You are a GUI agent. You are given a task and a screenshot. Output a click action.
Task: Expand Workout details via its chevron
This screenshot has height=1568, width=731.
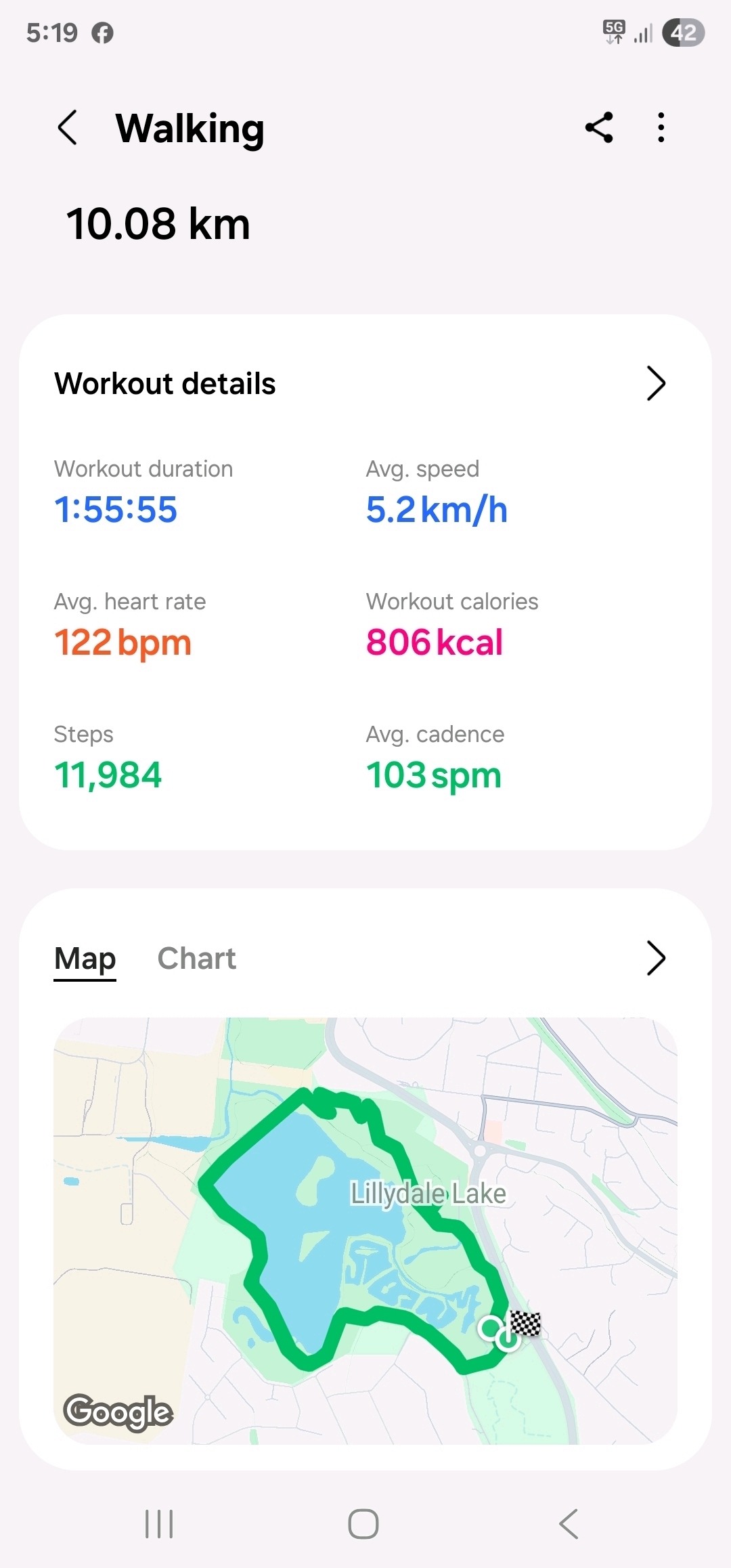(x=655, y=384)
